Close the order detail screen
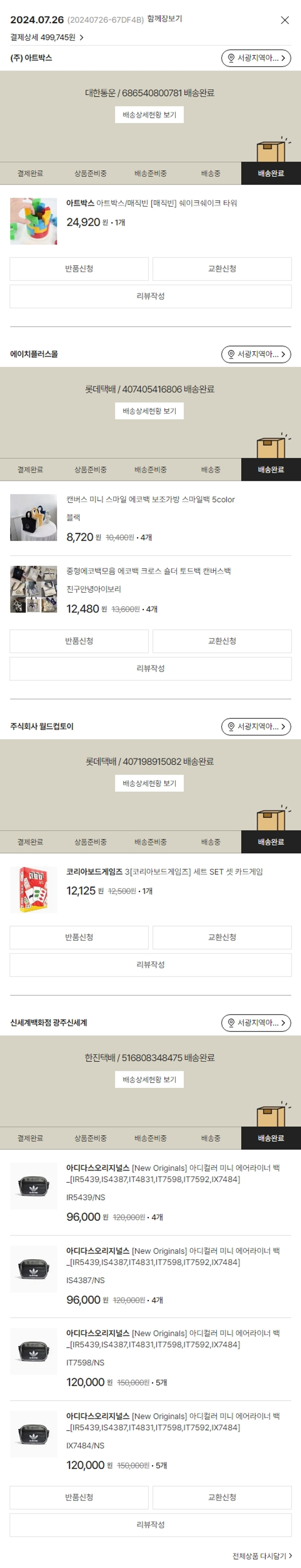Image resolution: width=301 pixels, height=1568 pixels. (x=285, y=20)
